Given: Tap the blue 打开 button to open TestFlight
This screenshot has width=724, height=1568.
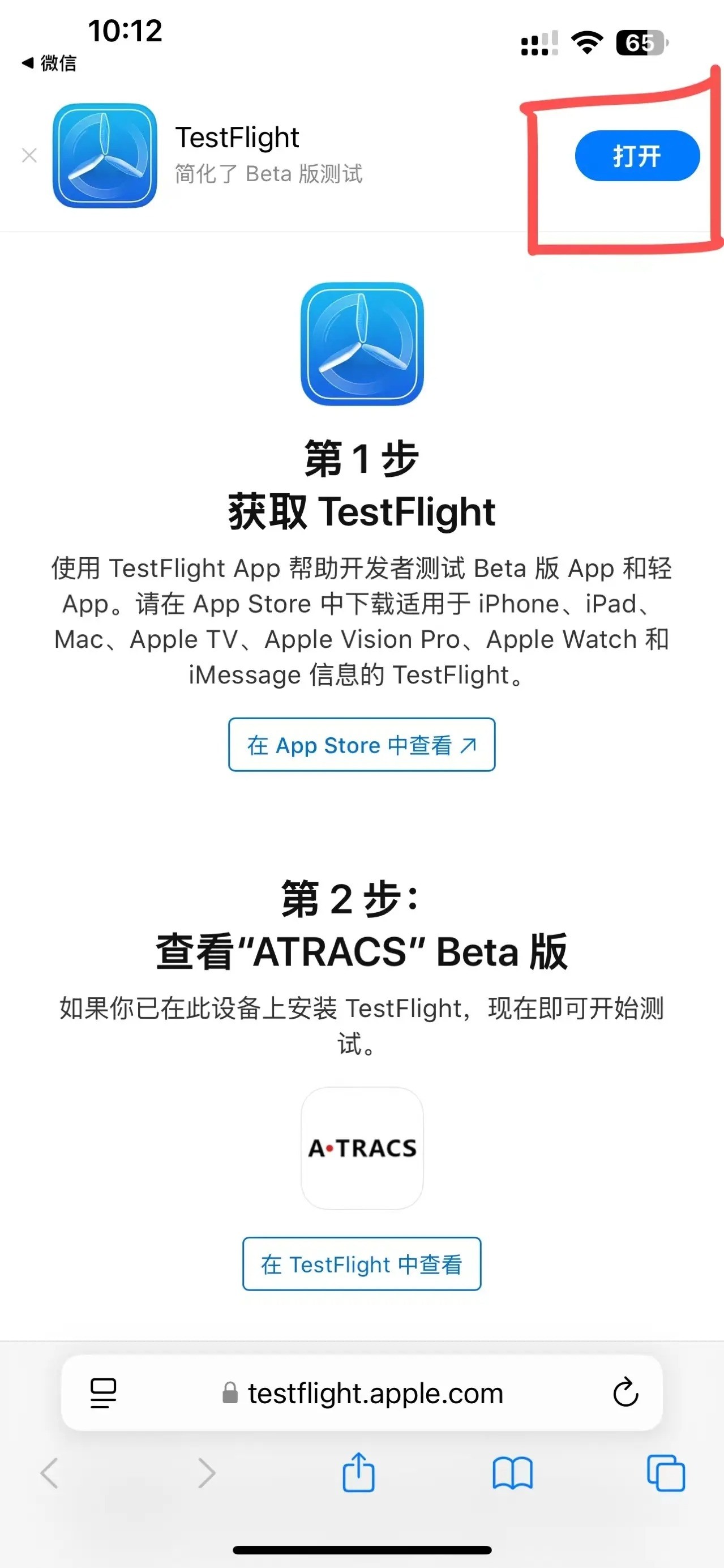Looking at the screenshot, I should (x=636, y=156).
